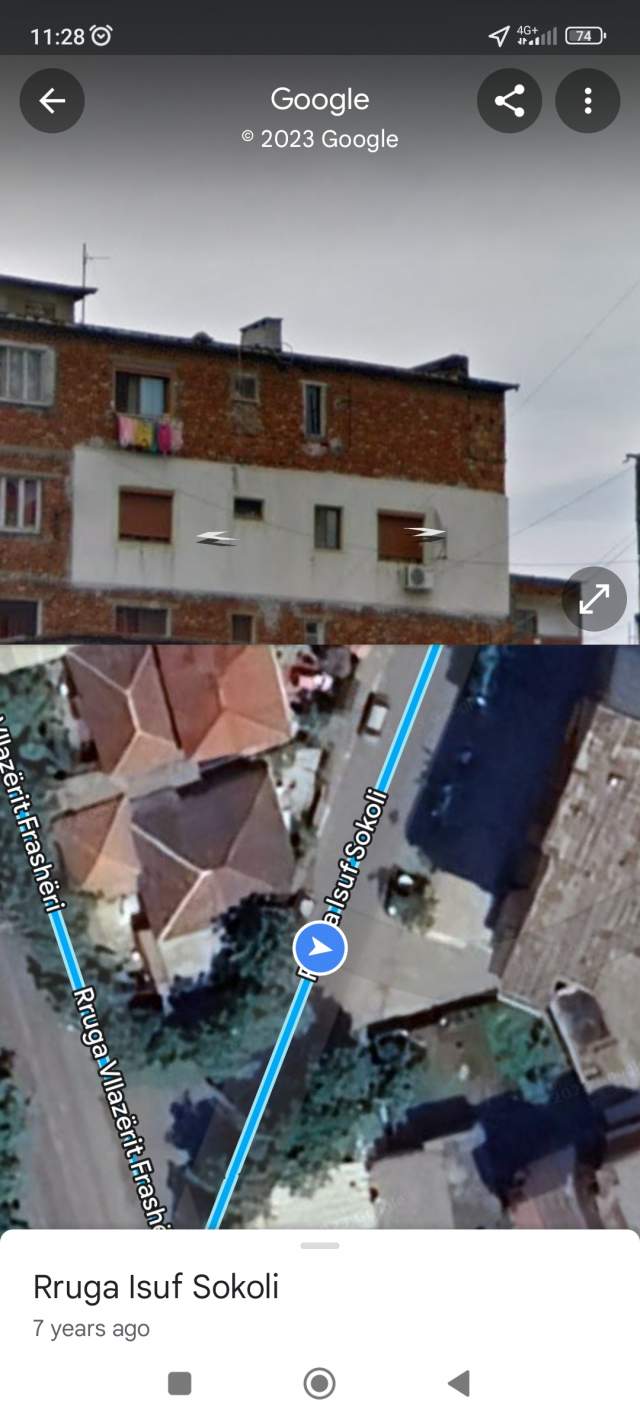
Task: Move left using the Street View arrow
Action: 217,539
